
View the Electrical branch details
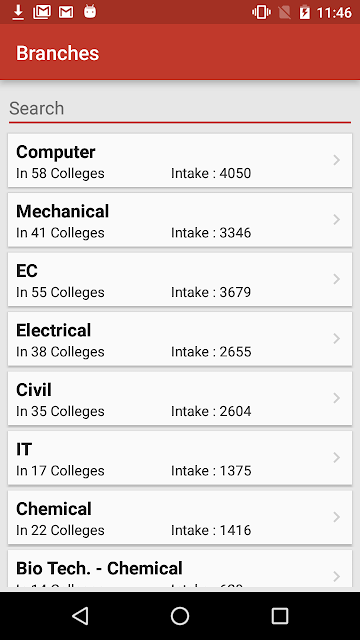point(180,339)
